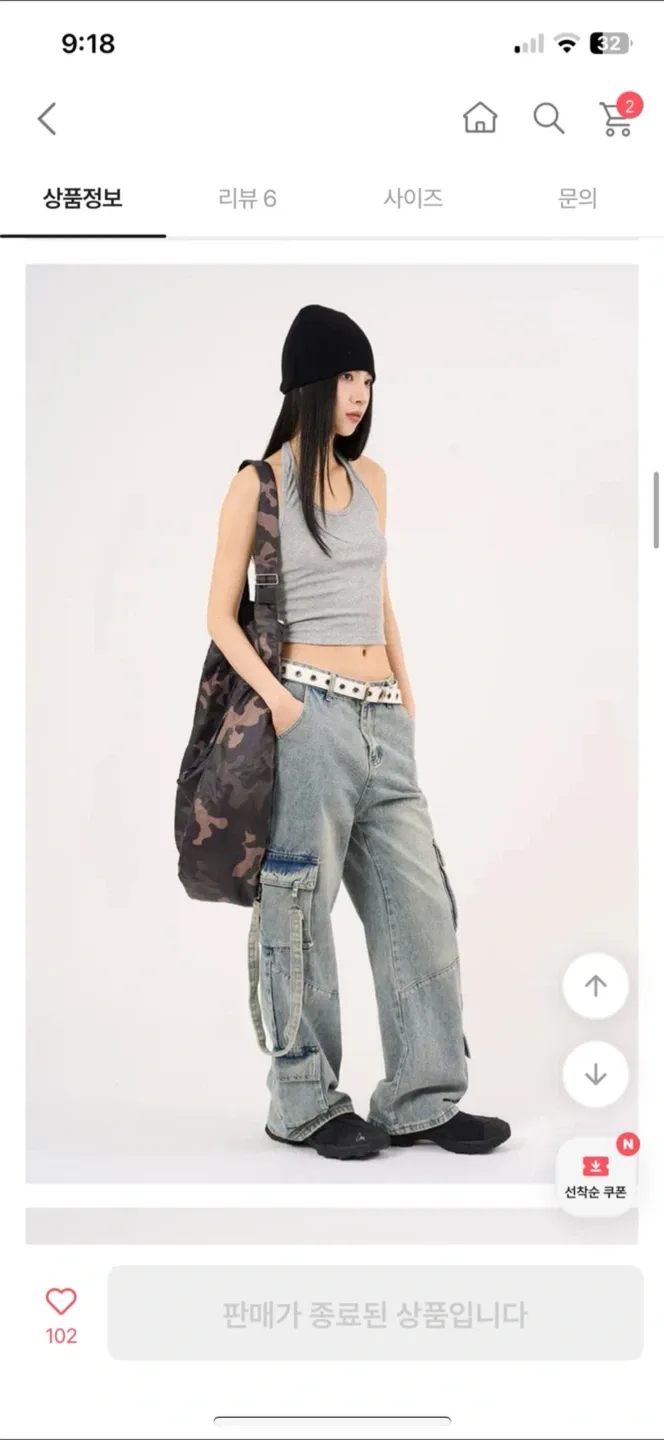Switch to the 문의 tab

577,198
